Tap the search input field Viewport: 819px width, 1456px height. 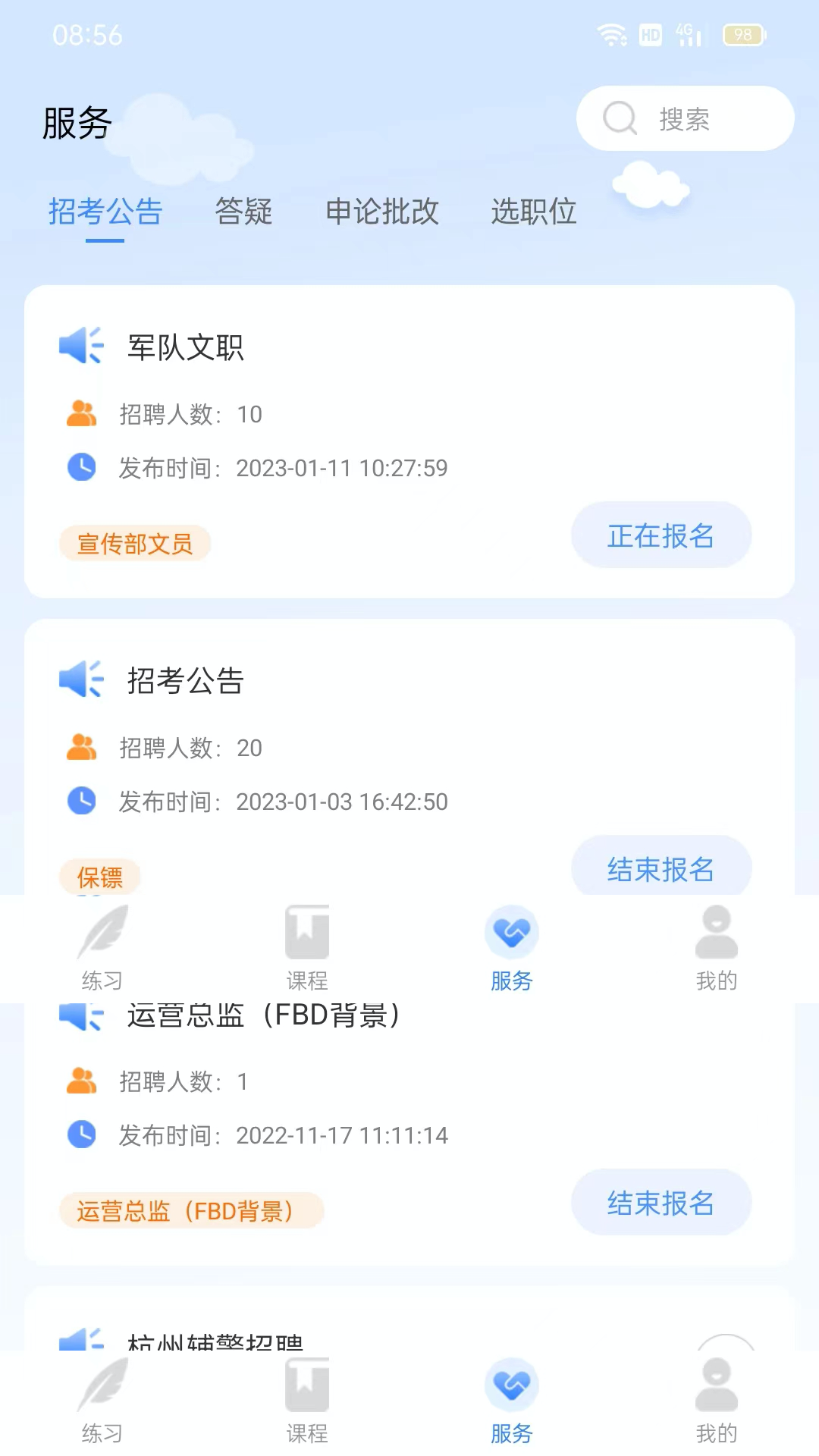(x=698, y=118)
